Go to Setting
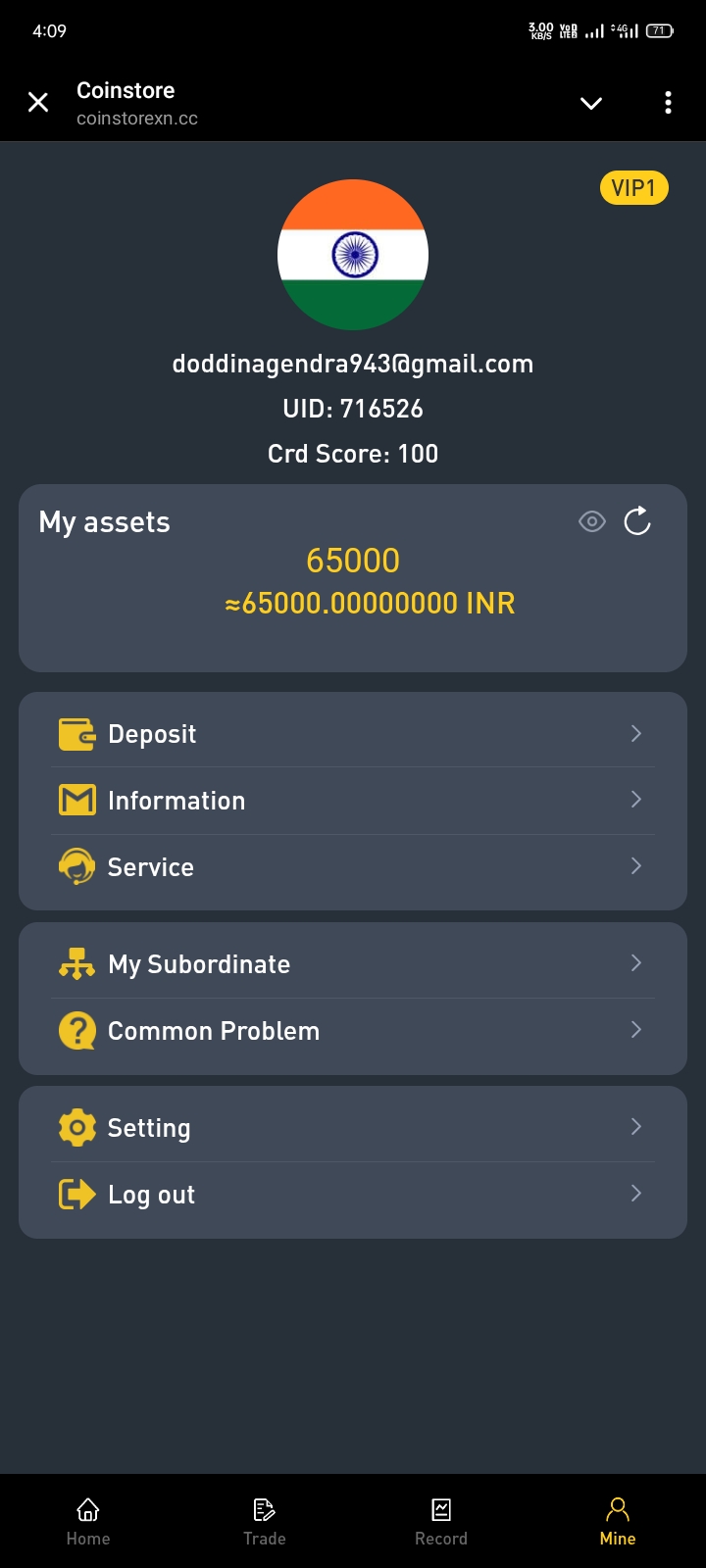Viewport: 706px width, 1568px height. (353, 1128)
